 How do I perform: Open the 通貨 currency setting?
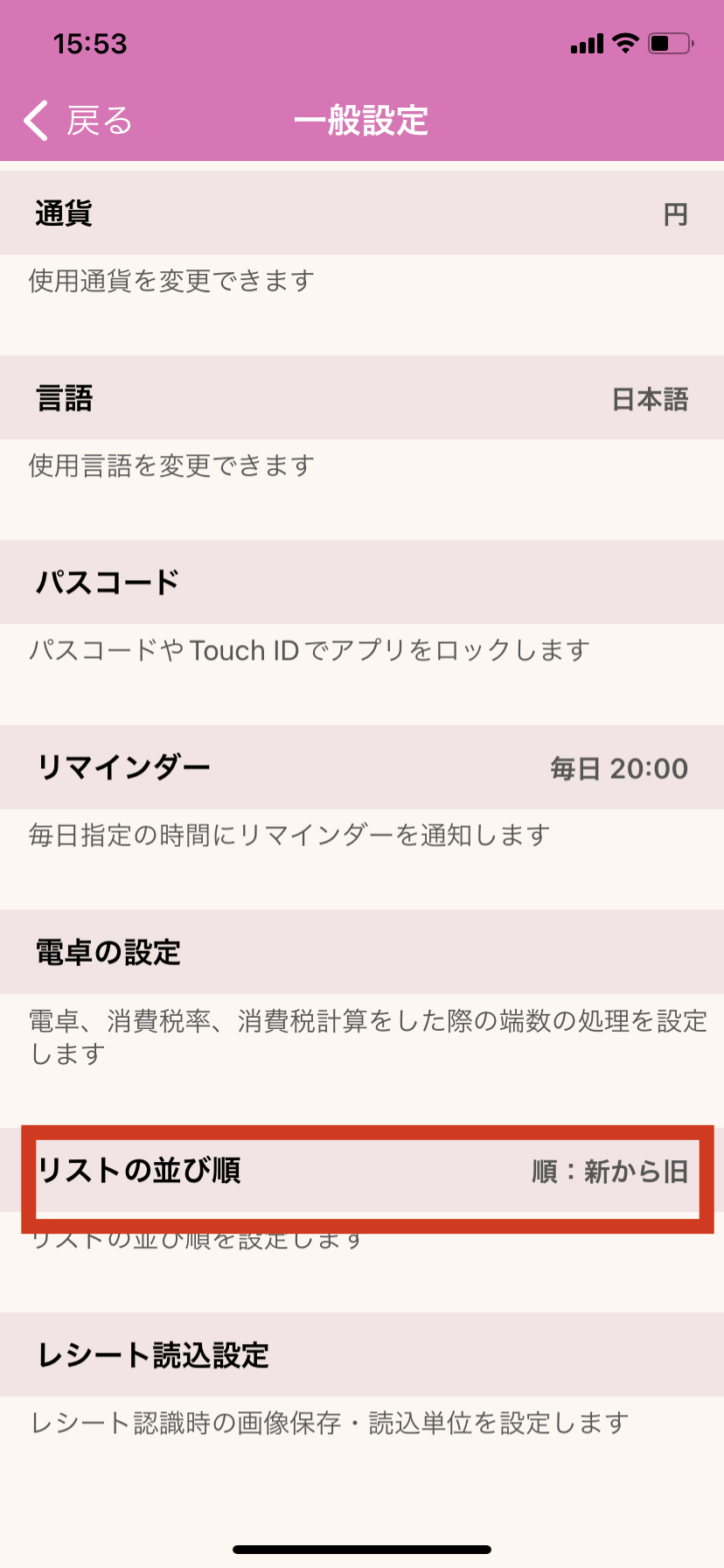click(362, 213)
